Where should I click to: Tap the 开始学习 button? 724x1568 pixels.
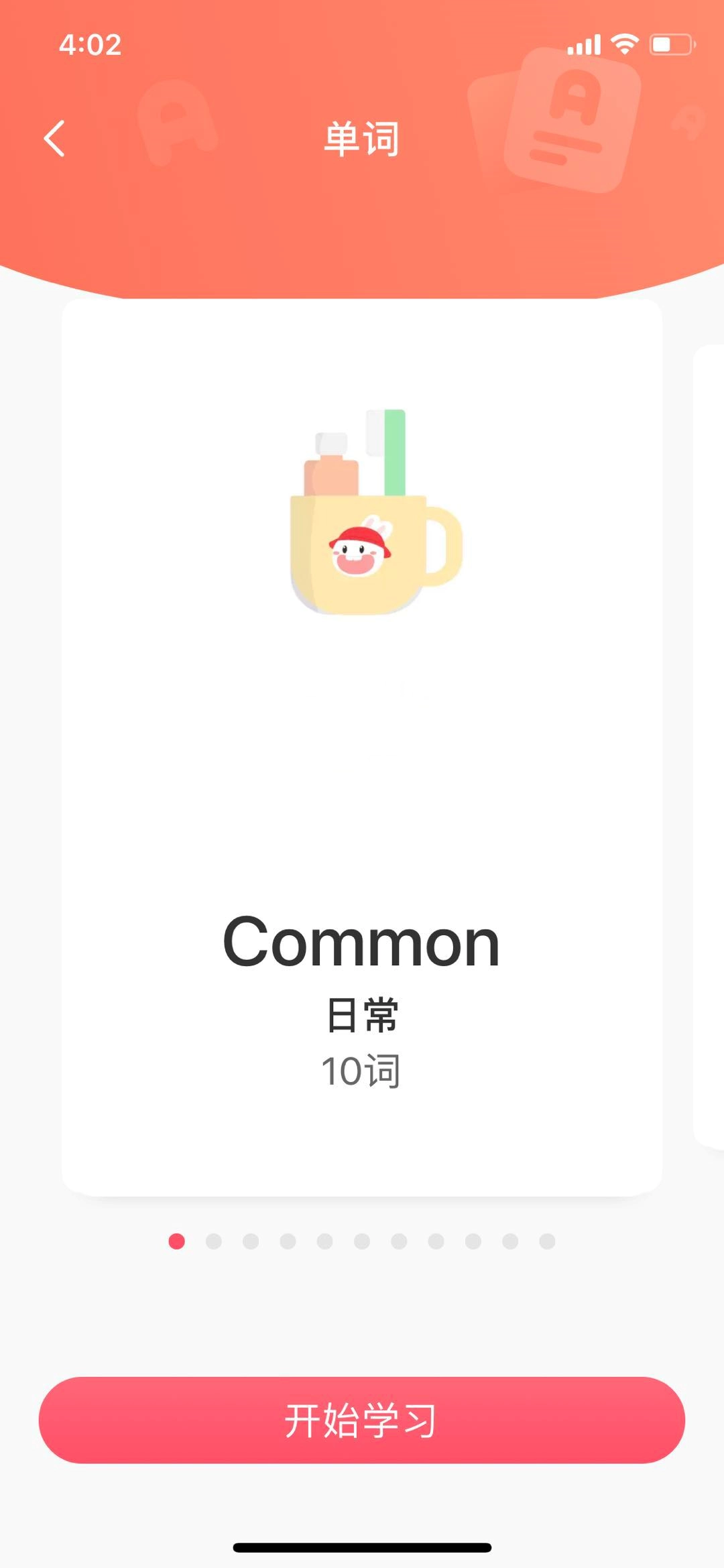point(362,1420)
